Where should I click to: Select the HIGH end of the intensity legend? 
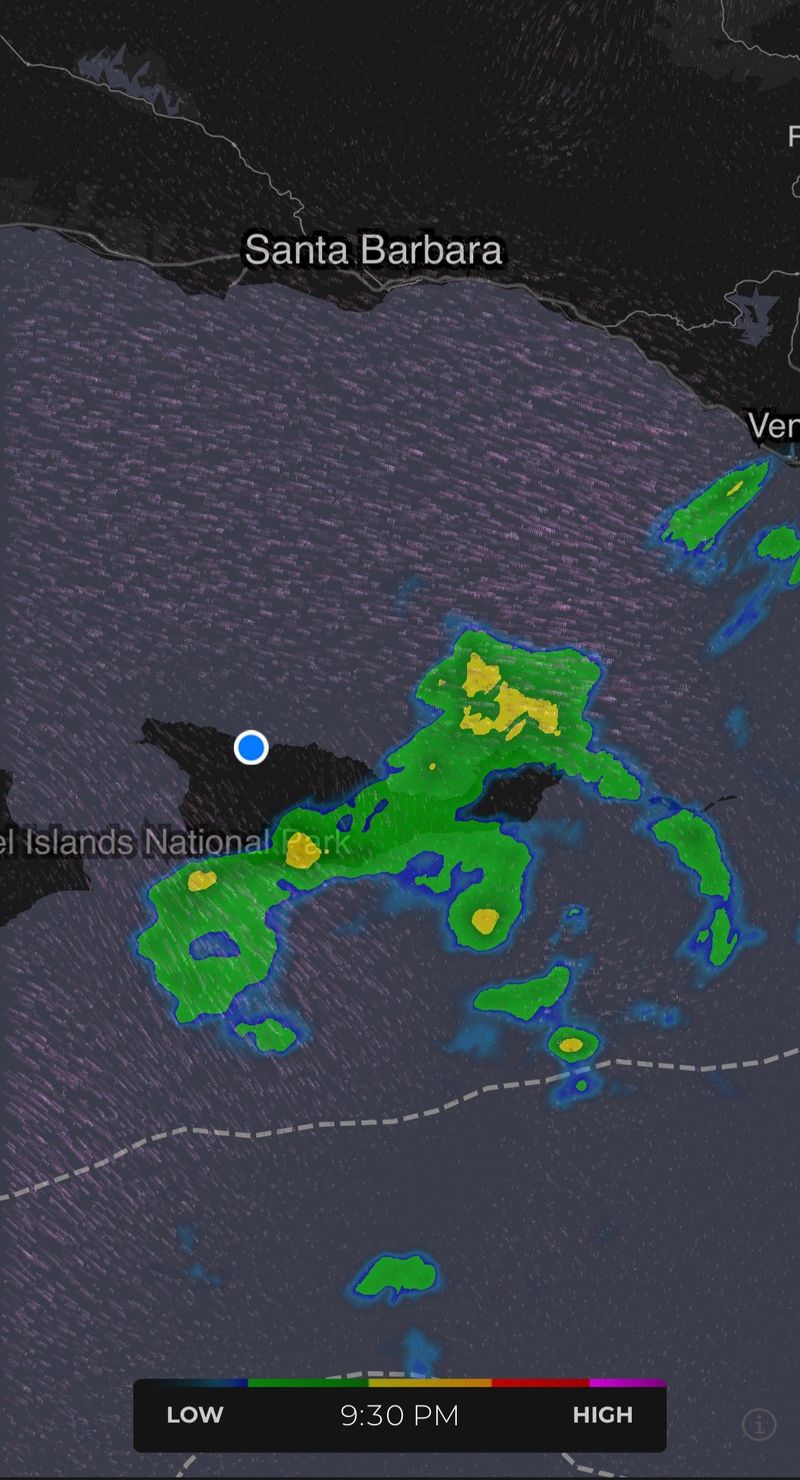coord(601,1415)
